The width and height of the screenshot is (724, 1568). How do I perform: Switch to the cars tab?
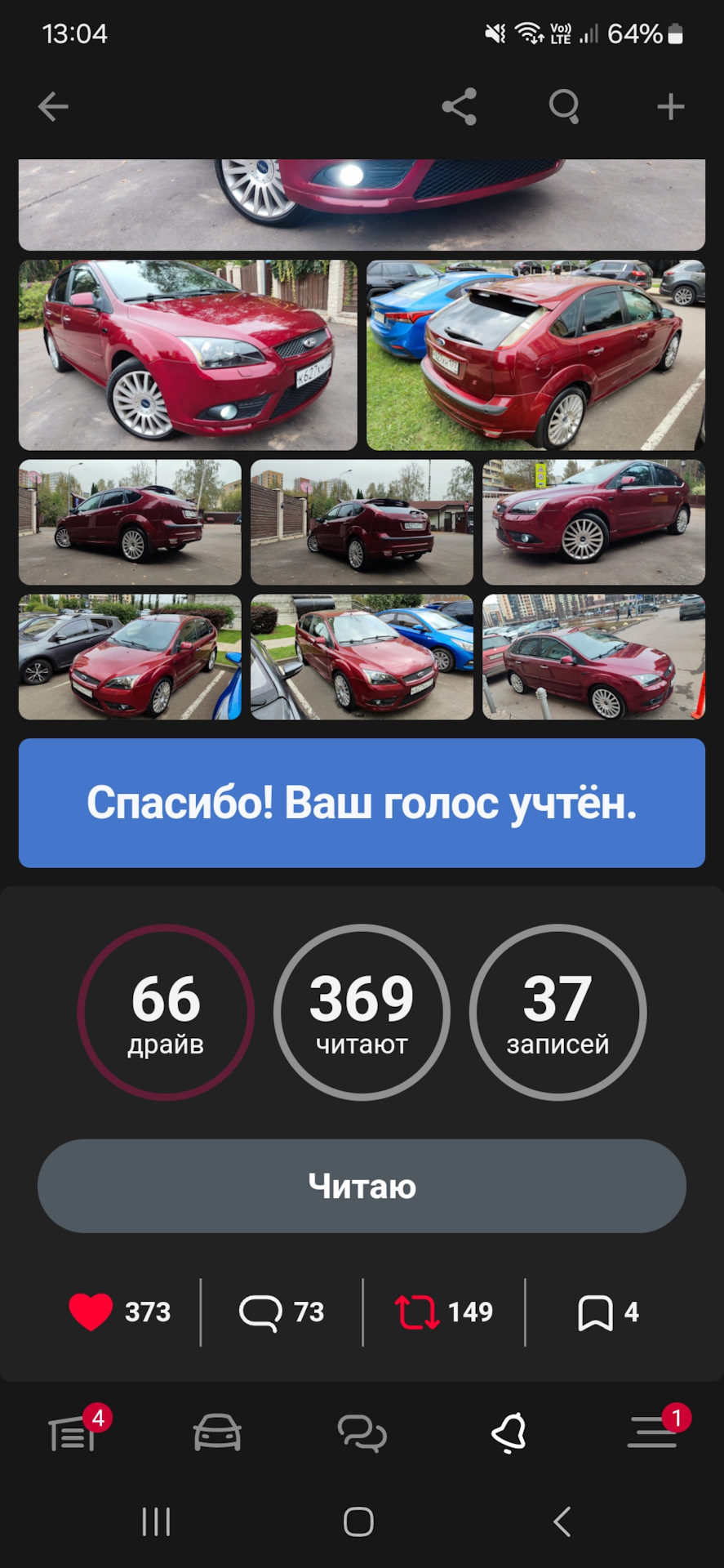coord(217,1433)
